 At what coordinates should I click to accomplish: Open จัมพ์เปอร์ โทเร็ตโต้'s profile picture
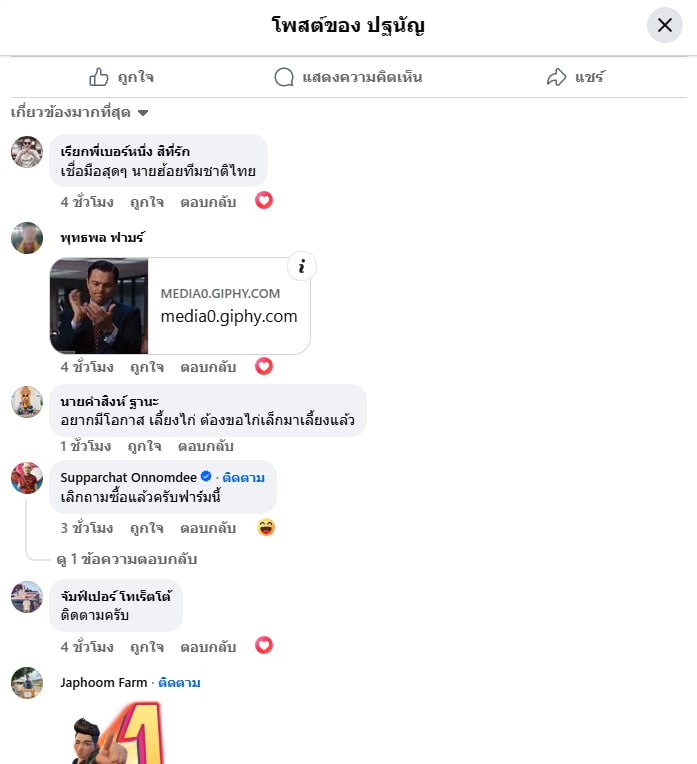click(27, 597)
